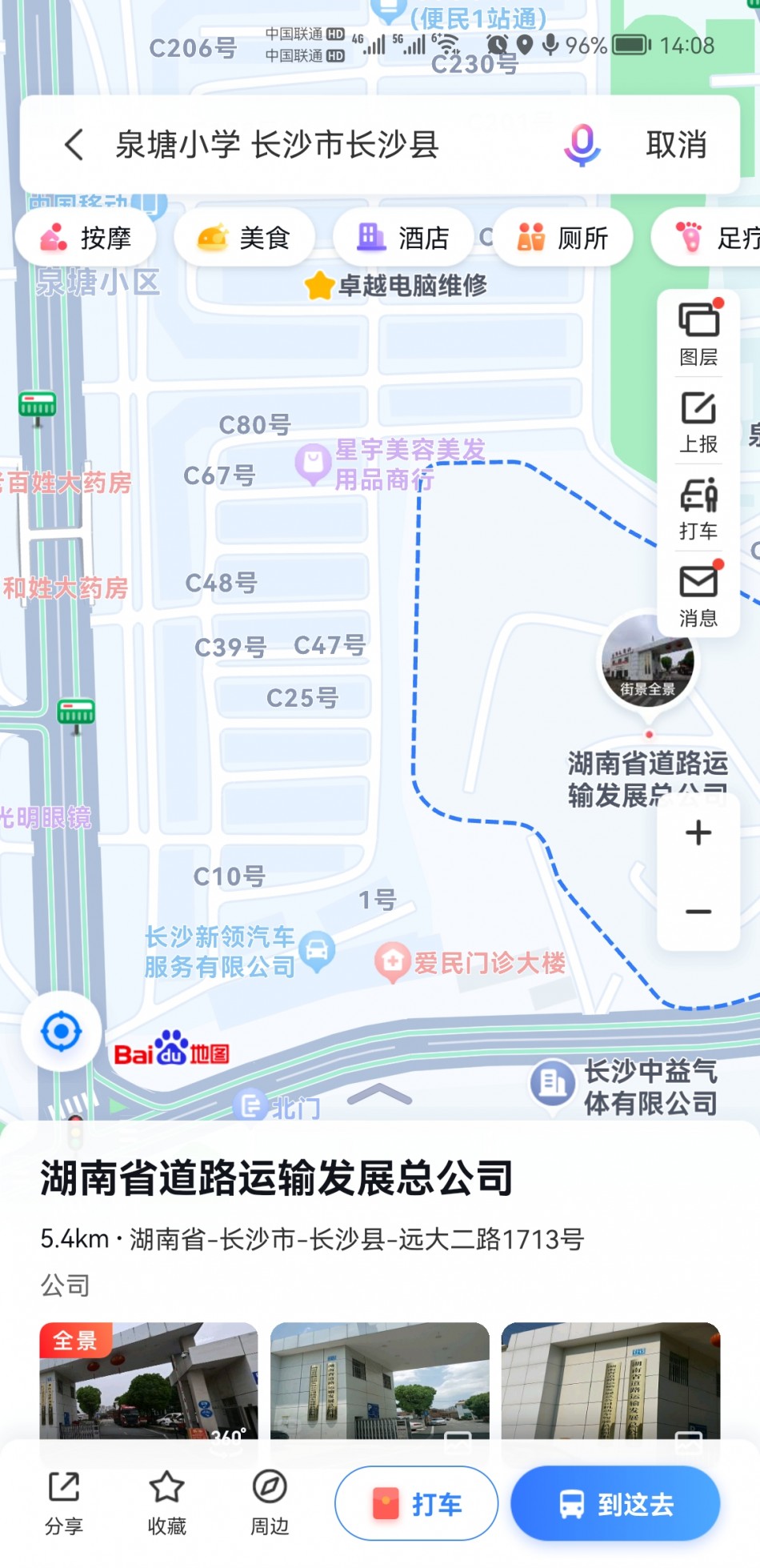Go back from the search results
The height and width of the screenshot is (1568, 760).
[x=74, y=145]
